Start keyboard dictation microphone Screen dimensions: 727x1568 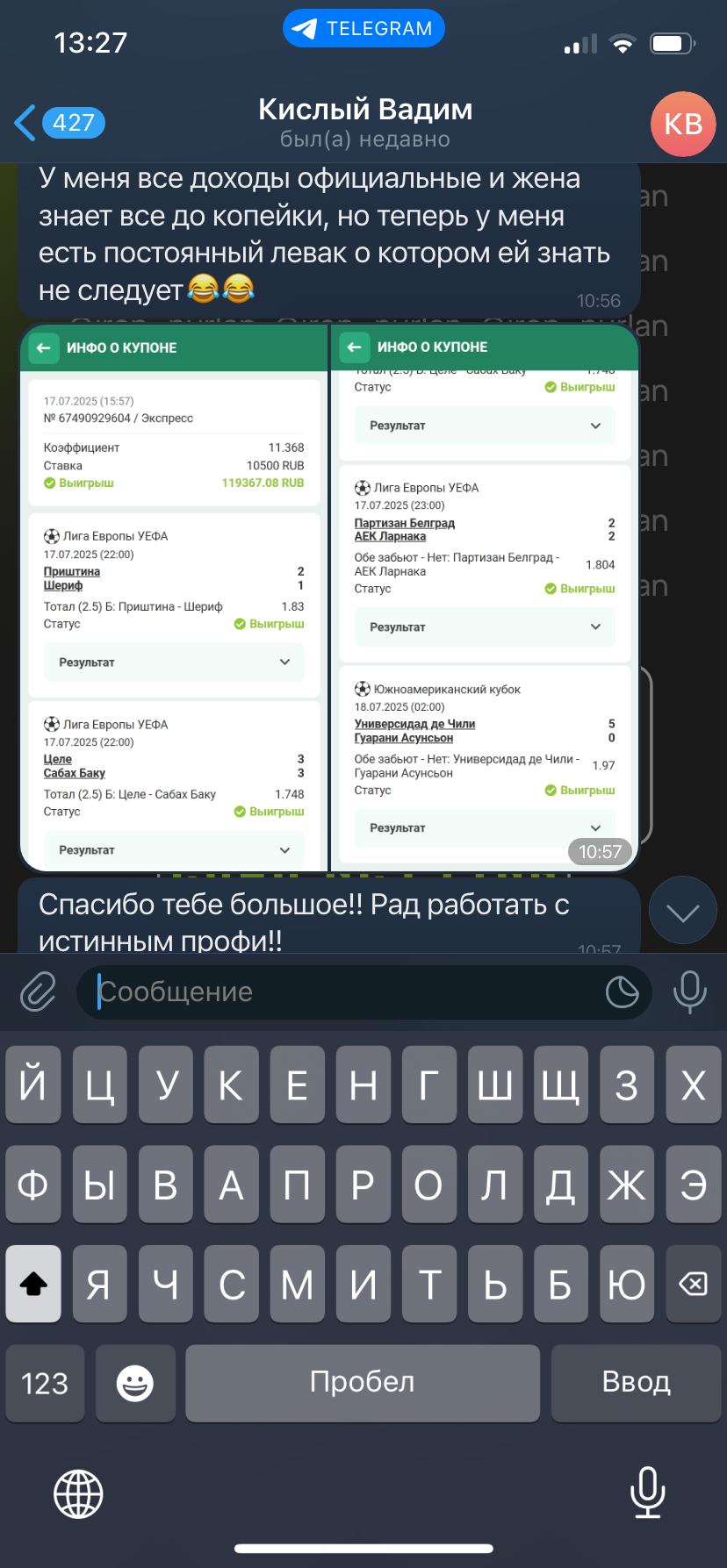point(647,1493)
